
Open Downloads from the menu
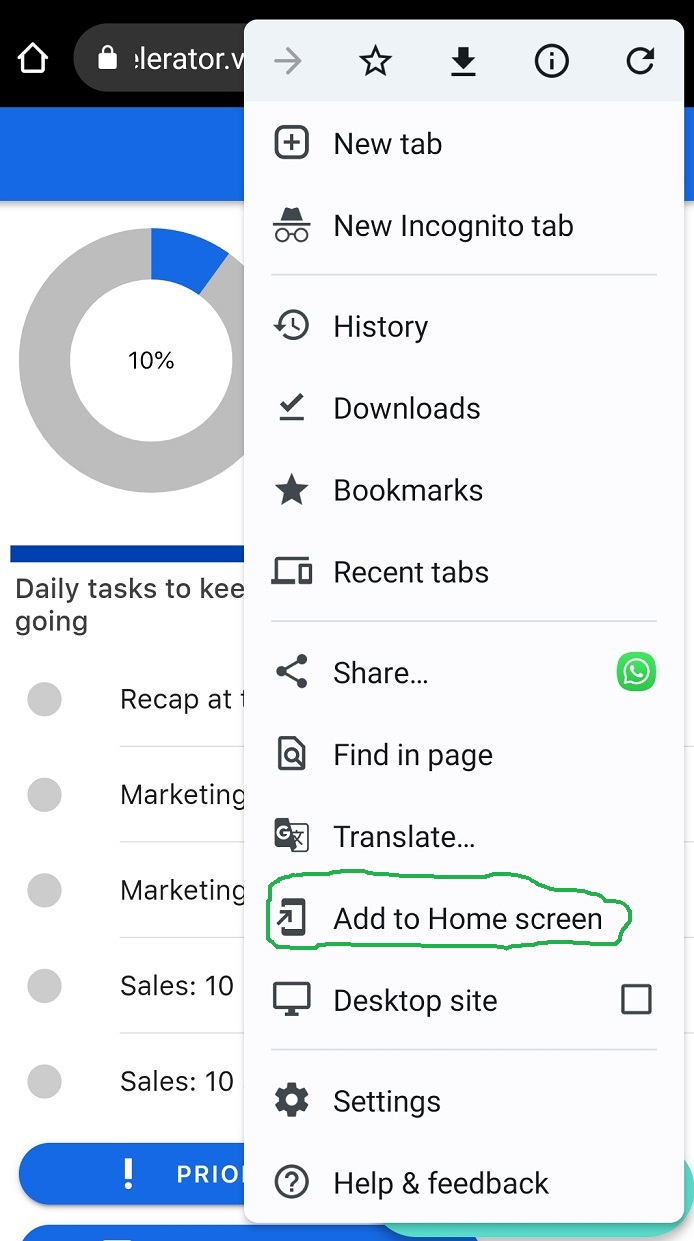[406, 409]
